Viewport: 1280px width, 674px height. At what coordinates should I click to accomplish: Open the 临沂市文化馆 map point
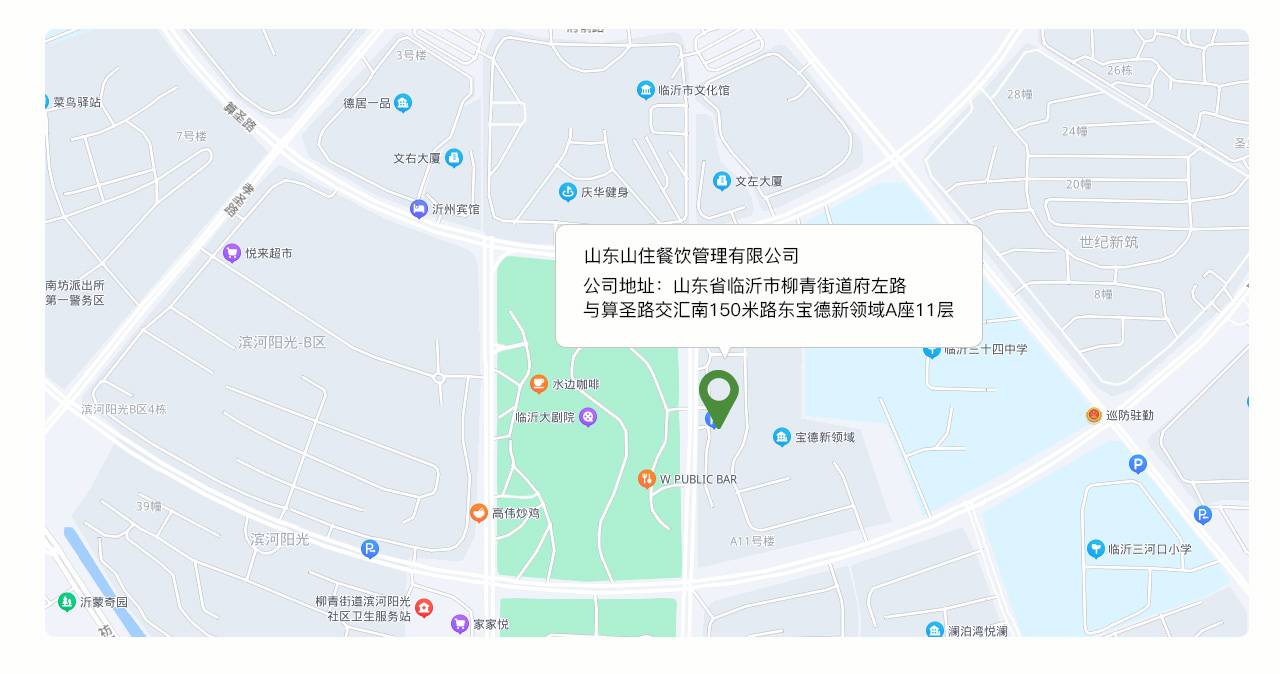click(646, 90)
